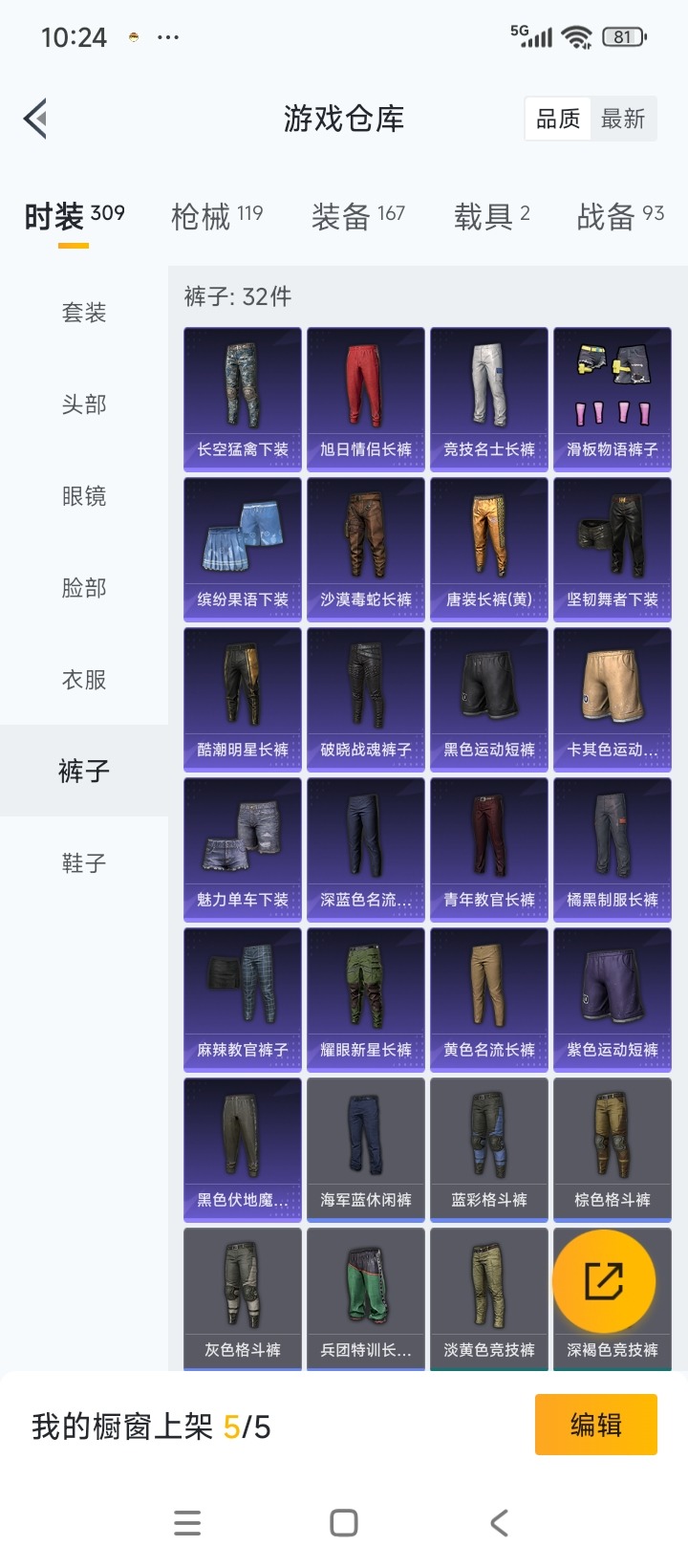Select the 鞋子 category

point(84,863)
